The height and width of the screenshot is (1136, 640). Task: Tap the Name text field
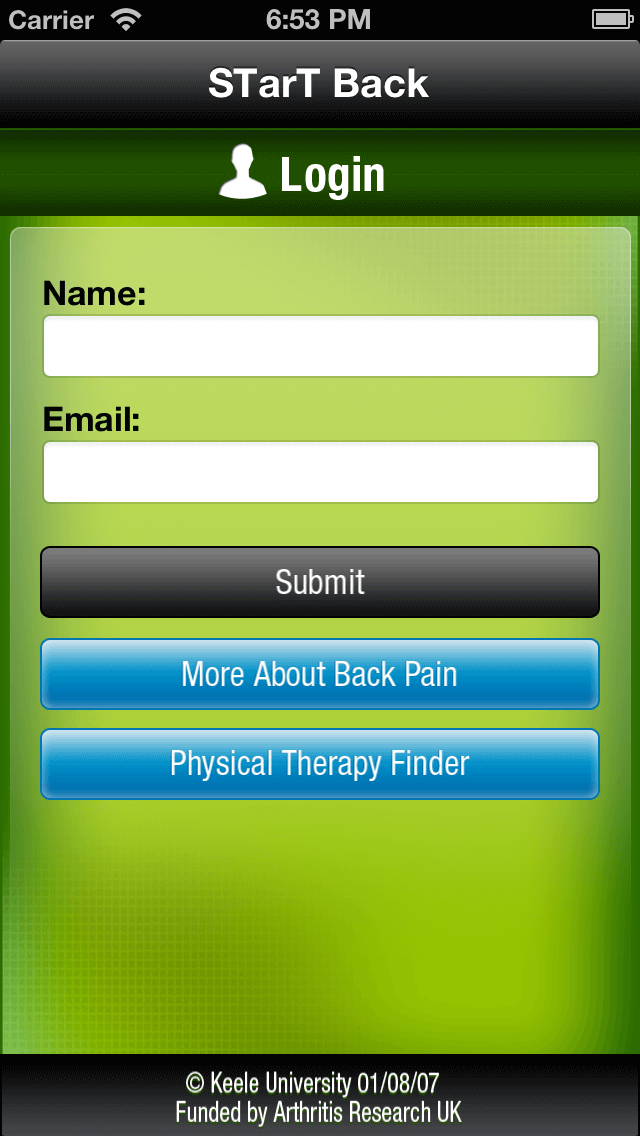click(320, 346)
